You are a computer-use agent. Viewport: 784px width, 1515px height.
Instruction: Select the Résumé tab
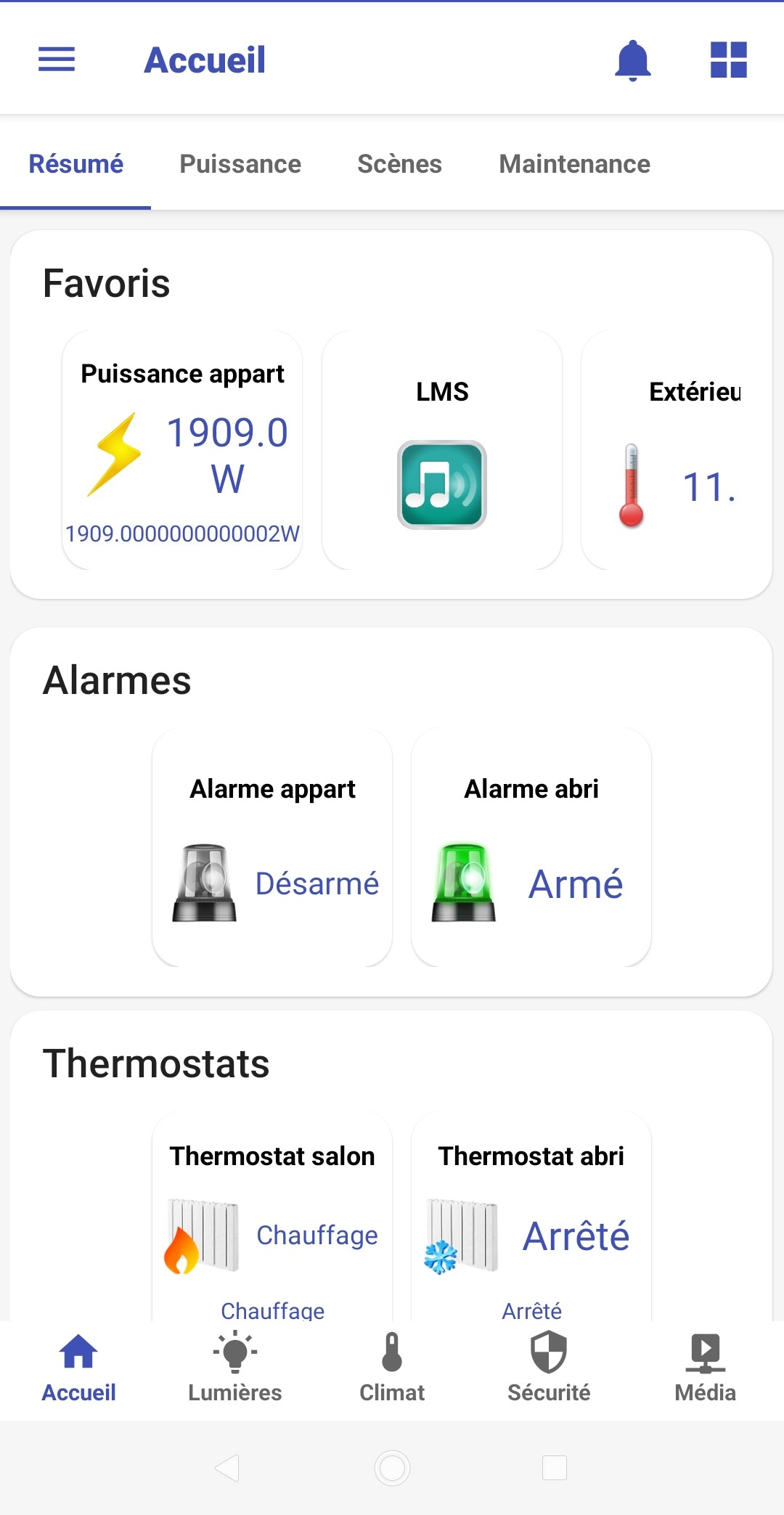point(76,164)
